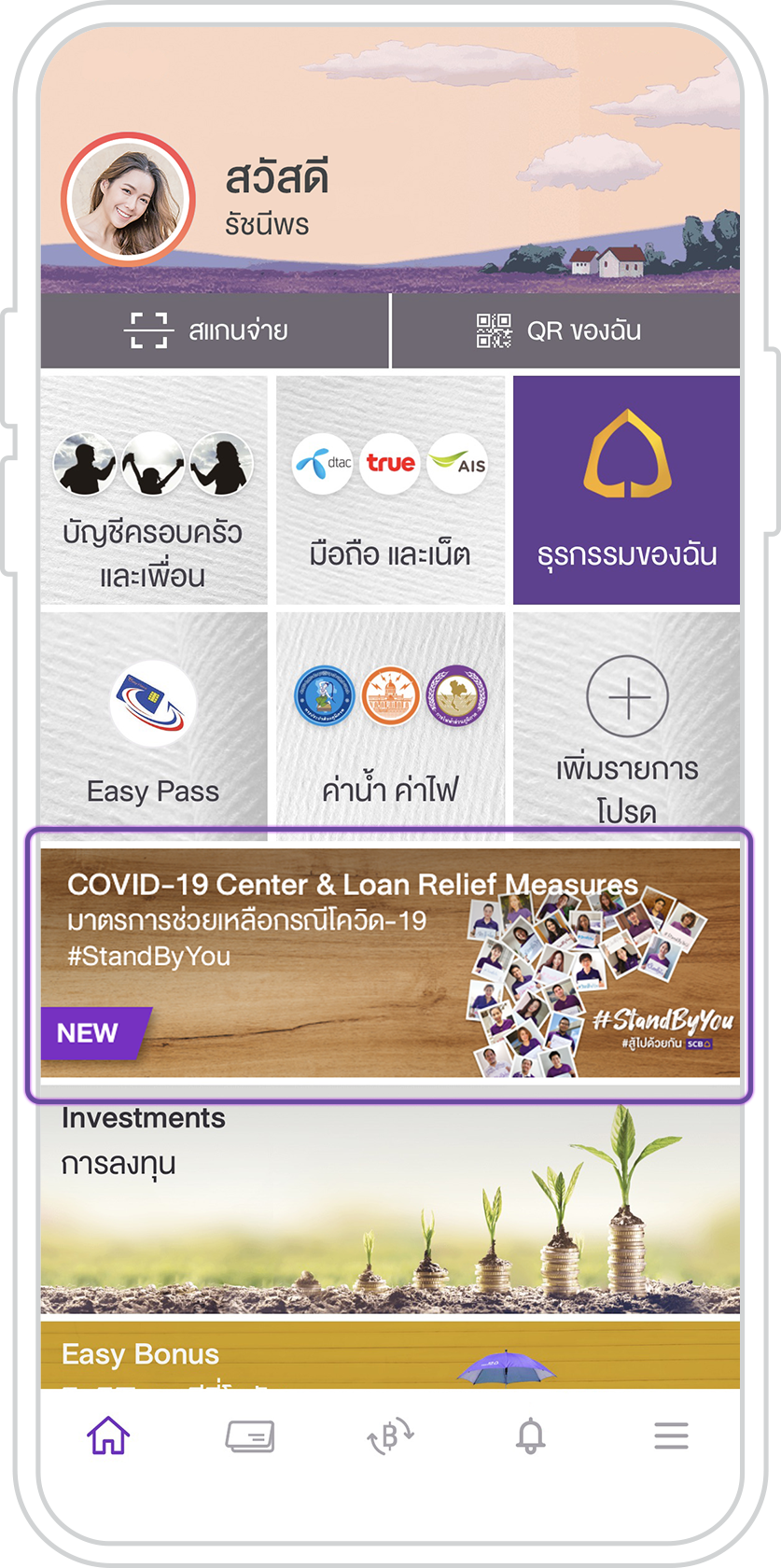This screenshot has width=781, height=1568.
Task: Go to the home tab
Action: 108,1435
